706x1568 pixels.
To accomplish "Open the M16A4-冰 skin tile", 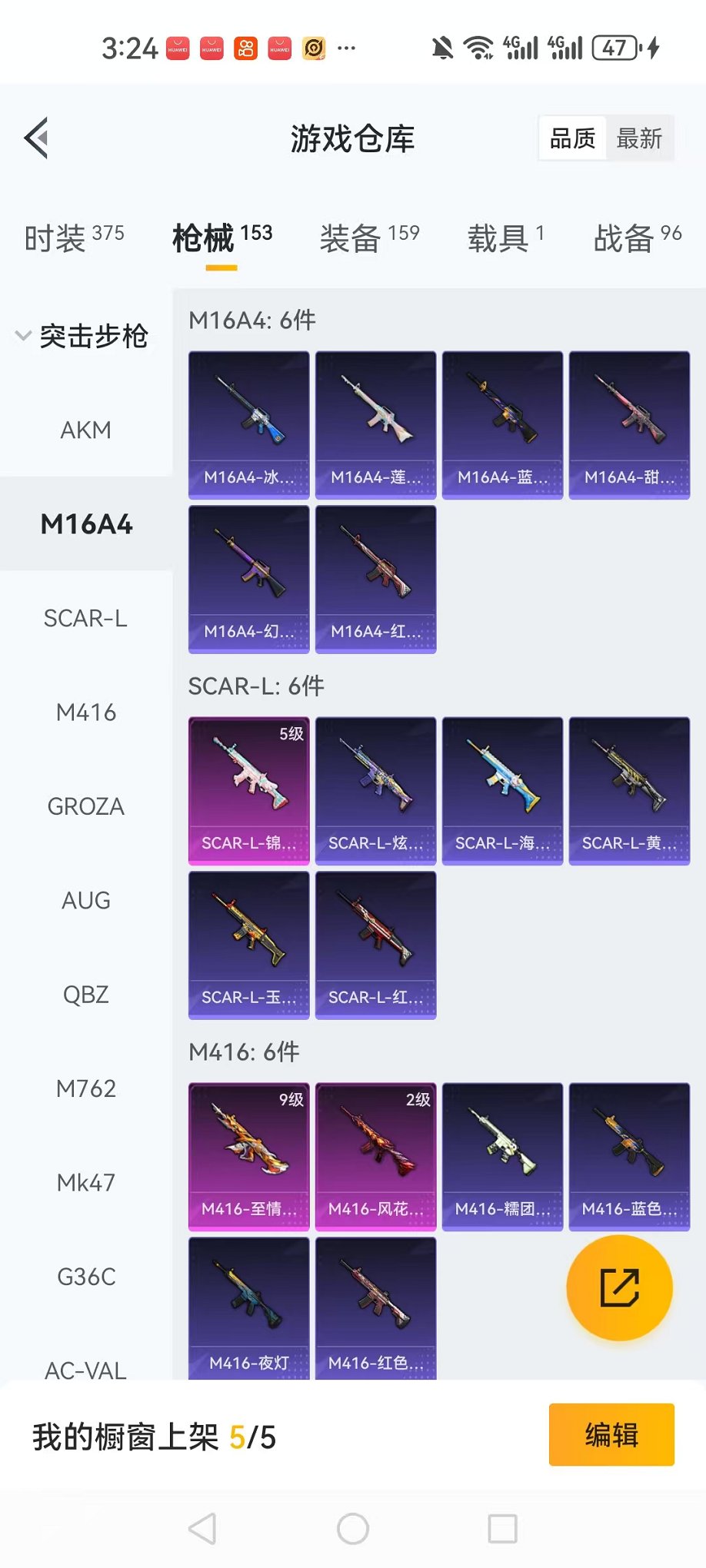I will [x=248, y=425].
